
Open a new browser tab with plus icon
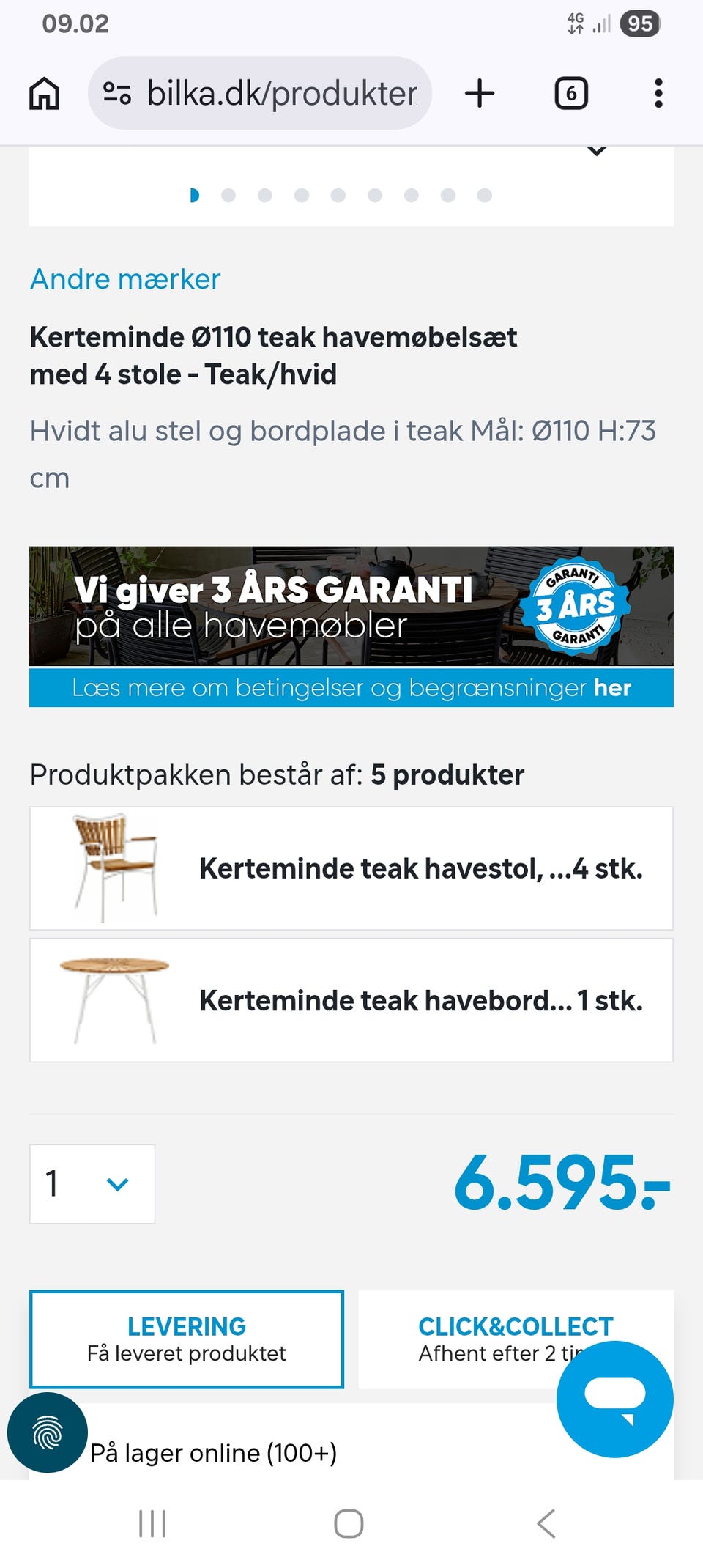click(480, 93)
